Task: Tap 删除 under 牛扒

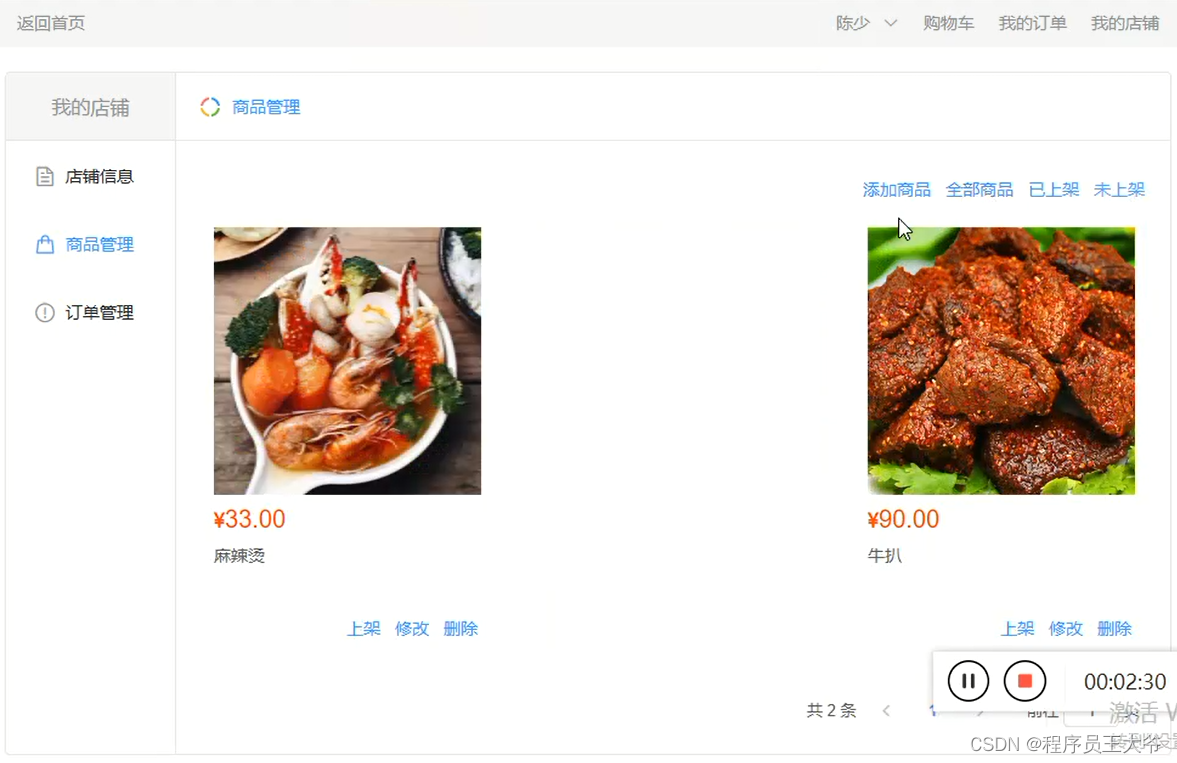Action: click(1114, 629)
